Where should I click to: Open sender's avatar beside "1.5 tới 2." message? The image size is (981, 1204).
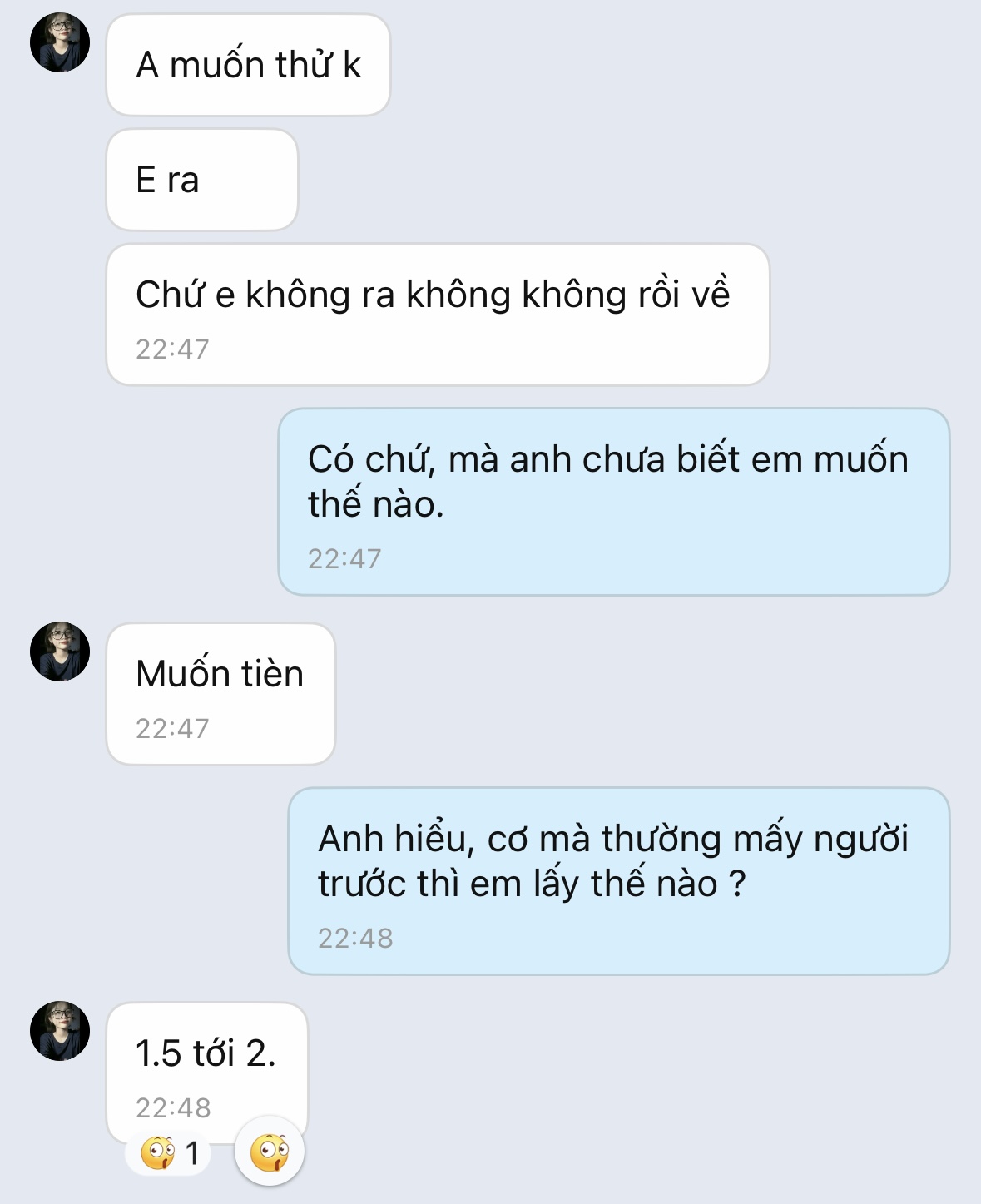tap(60, 1031)
